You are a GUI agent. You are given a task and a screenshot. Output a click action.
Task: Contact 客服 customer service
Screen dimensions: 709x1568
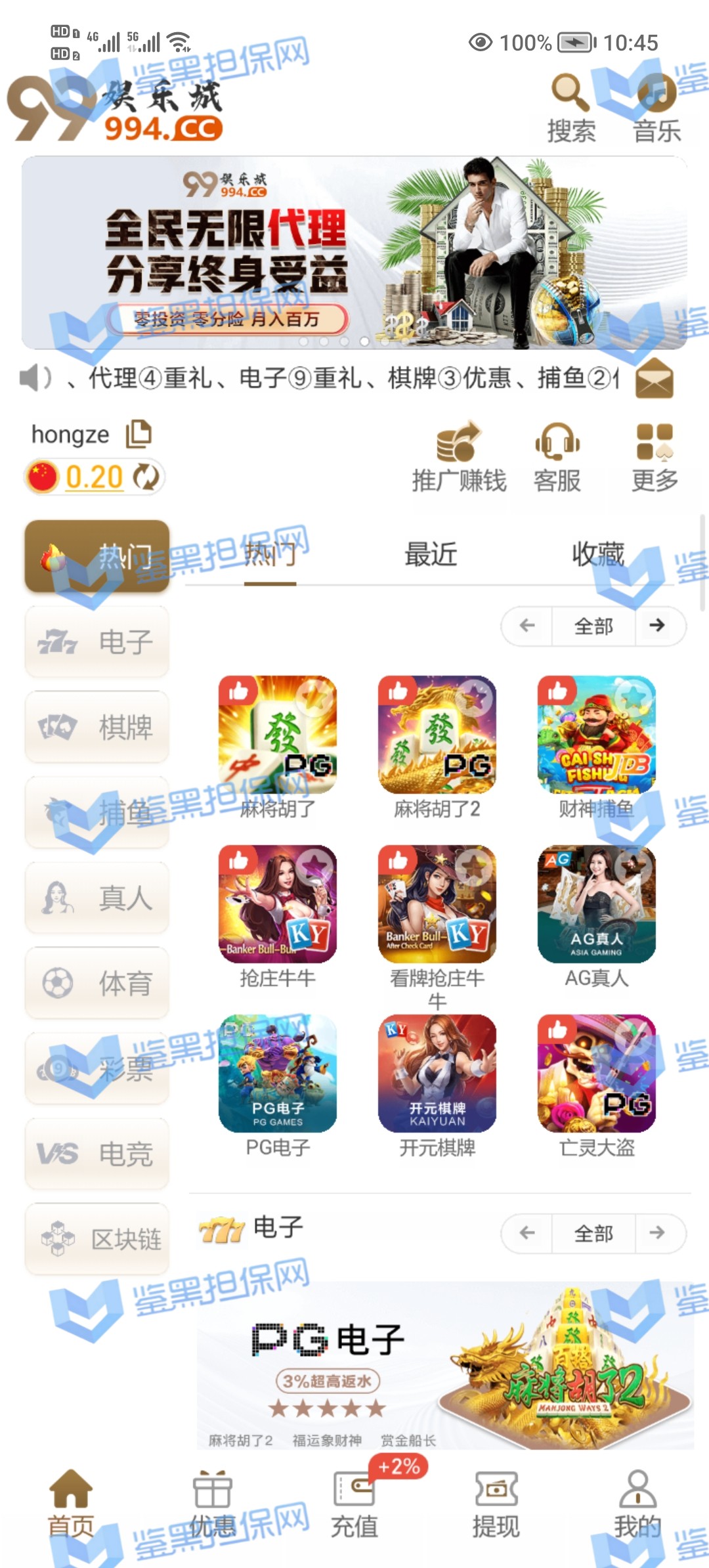coord(557,456)
